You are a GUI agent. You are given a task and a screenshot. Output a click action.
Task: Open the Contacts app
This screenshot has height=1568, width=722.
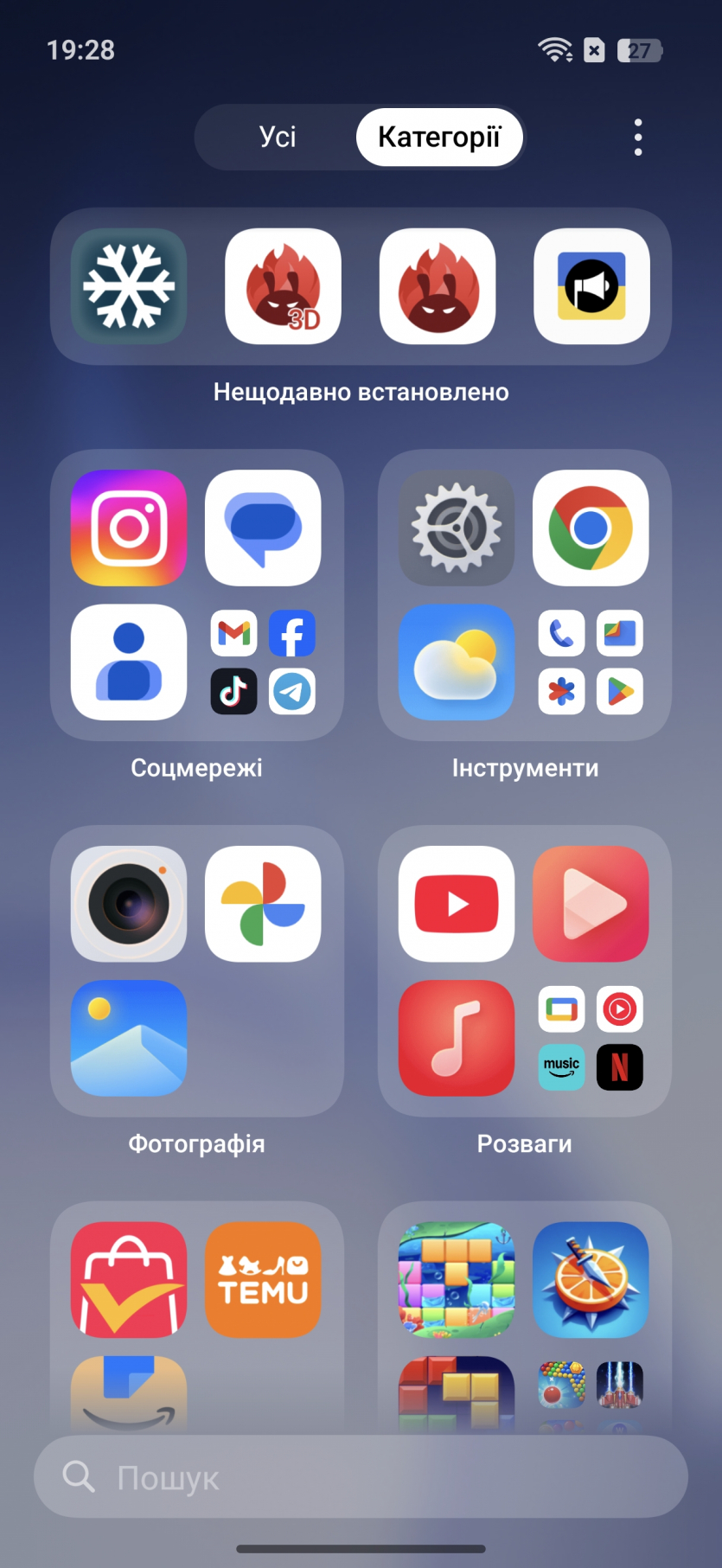tap(129, 662)
